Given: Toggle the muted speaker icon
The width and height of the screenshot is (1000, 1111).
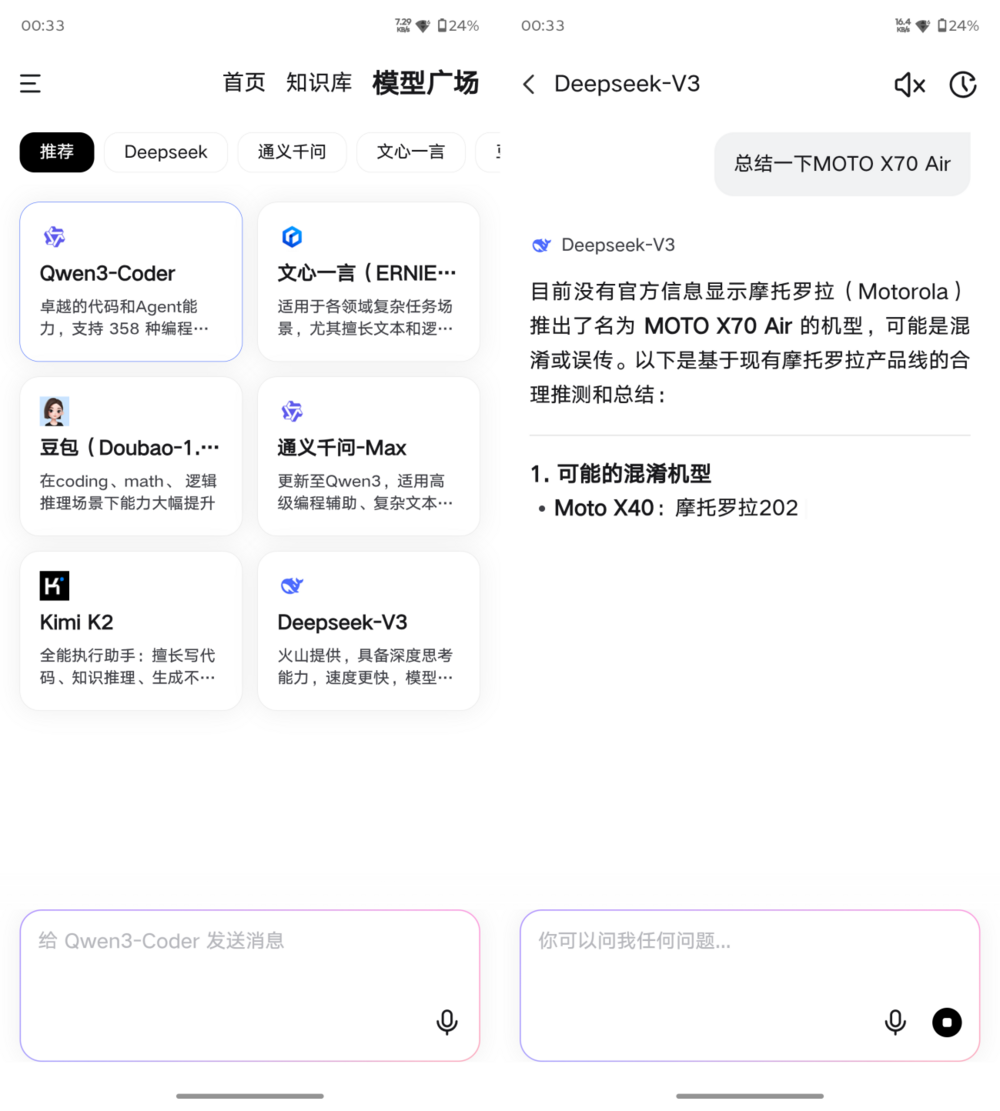Looking at the screenshot, I should point(909,85).
